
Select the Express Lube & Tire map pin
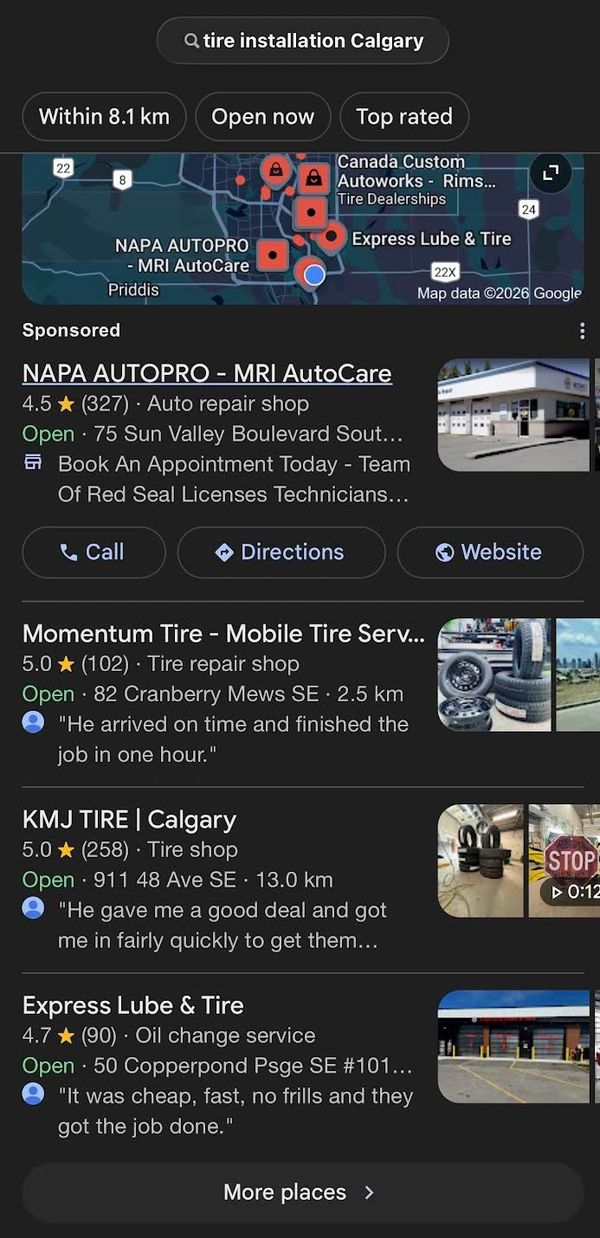tap(332, 237)
